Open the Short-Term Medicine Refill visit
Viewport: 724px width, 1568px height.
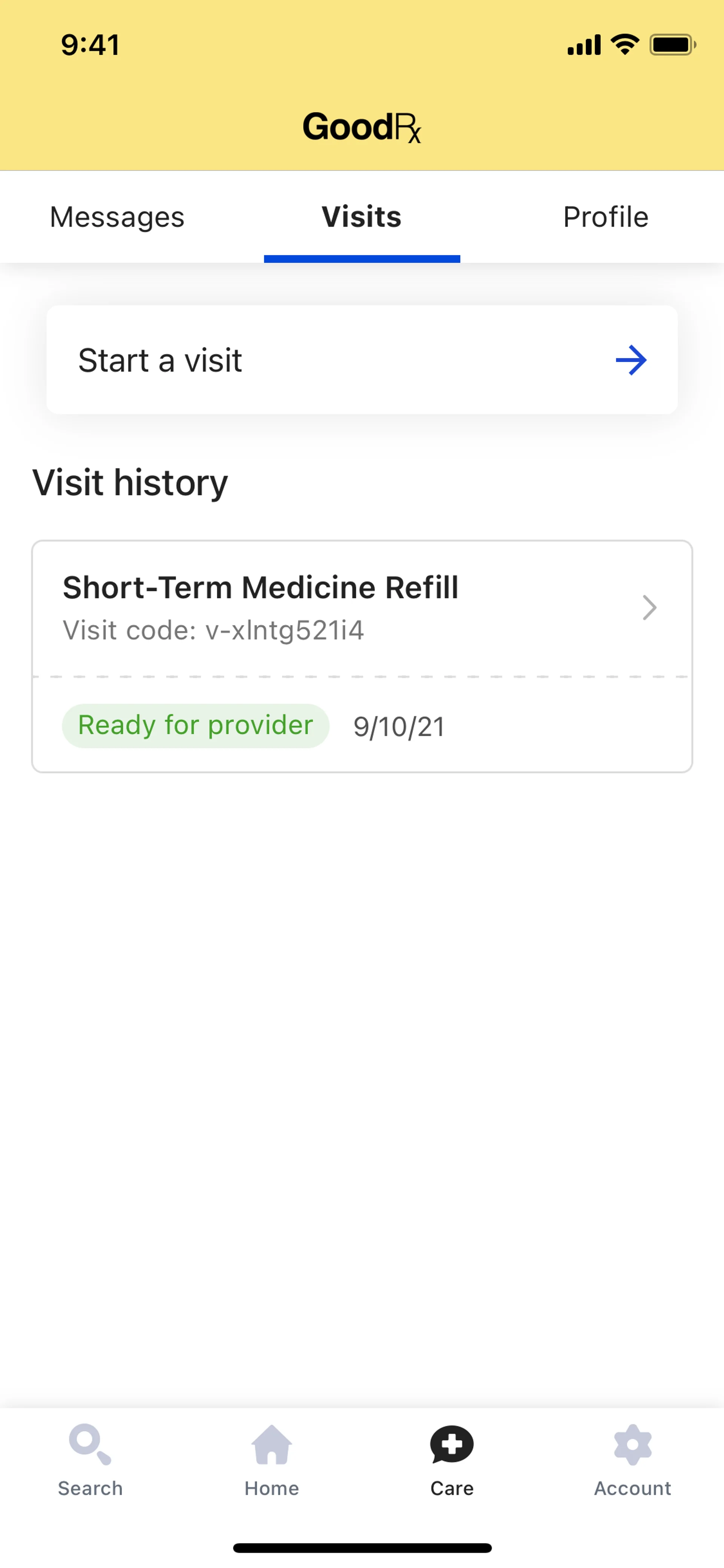click(361, 608)
